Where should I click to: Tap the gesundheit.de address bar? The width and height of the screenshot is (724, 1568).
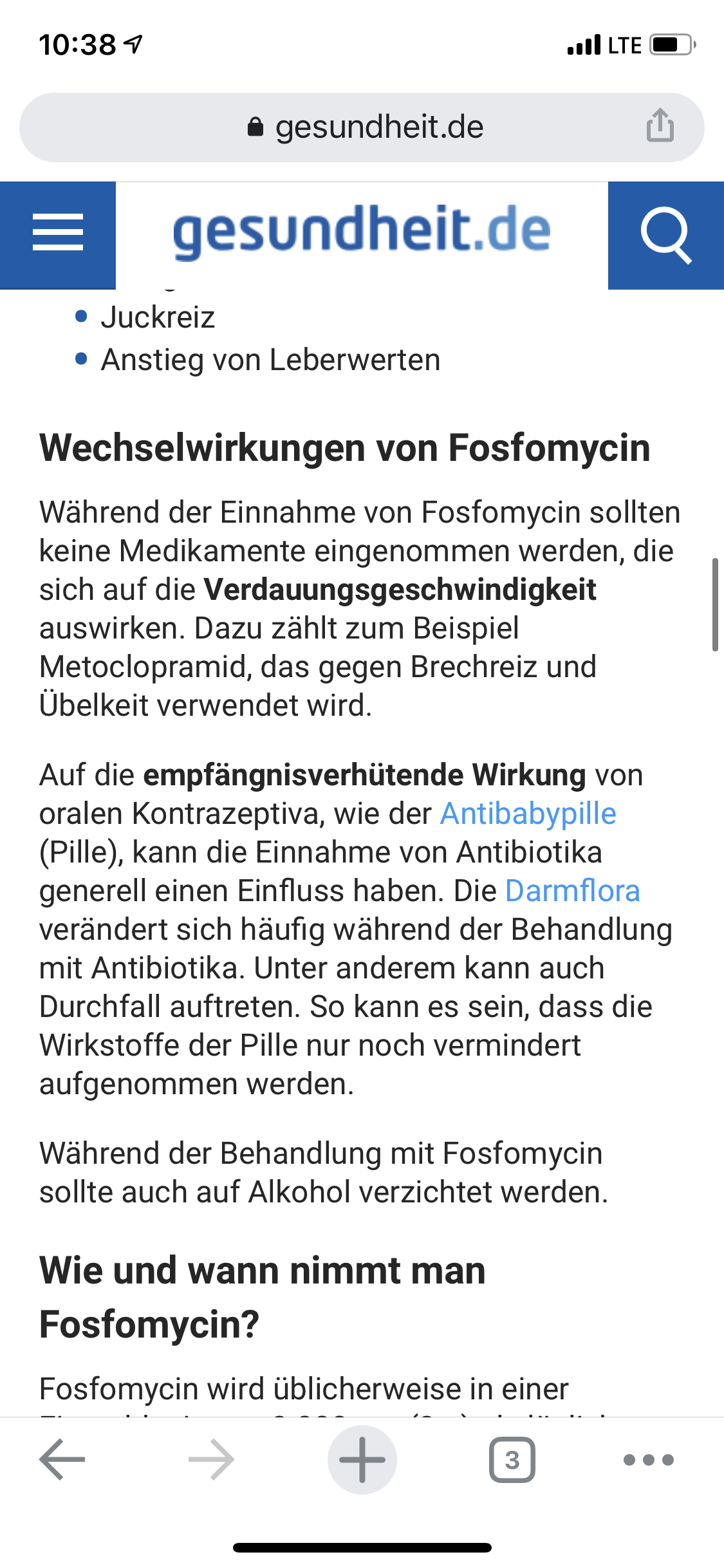(364, 127)
